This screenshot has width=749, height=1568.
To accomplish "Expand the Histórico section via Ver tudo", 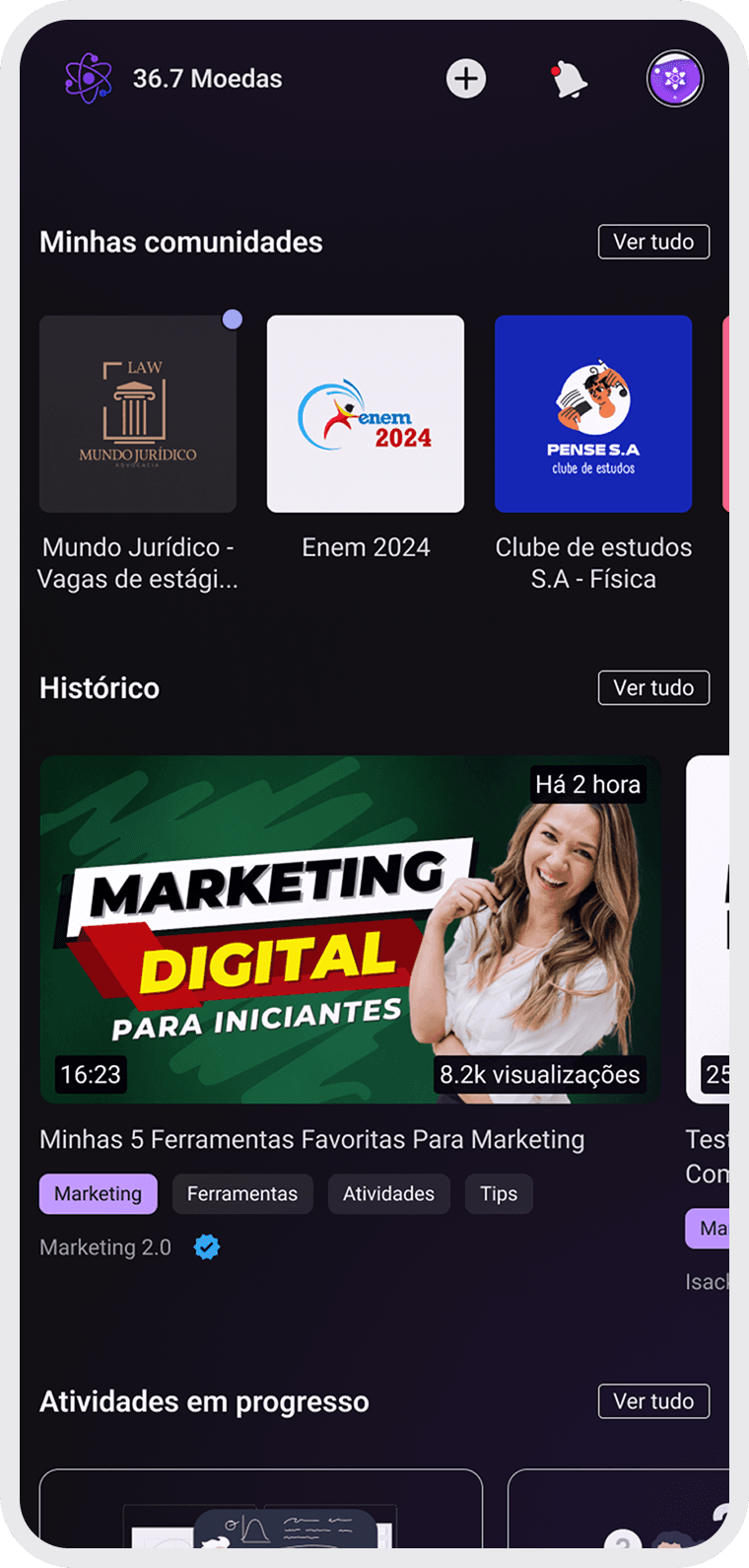I will [653, 687].
